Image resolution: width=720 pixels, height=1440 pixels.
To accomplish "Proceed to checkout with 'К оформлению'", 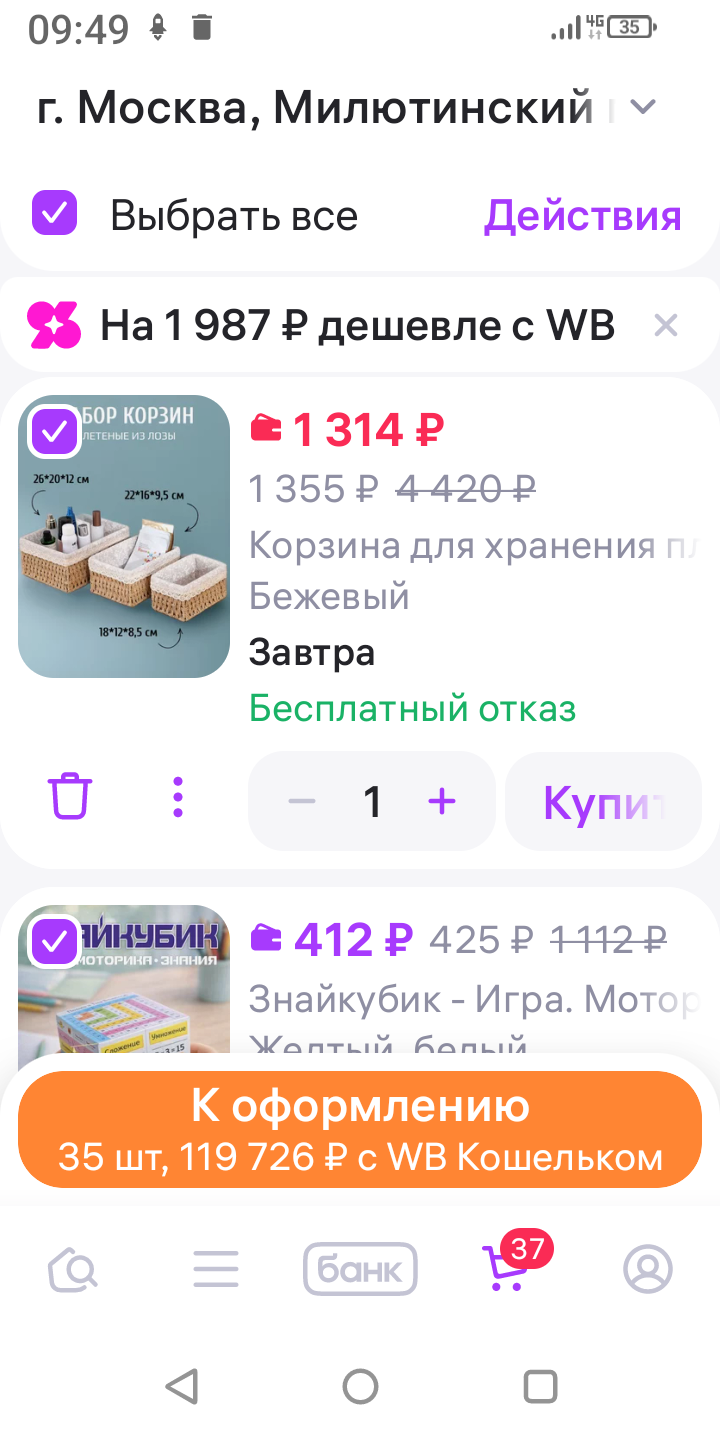I will 360,1129.
